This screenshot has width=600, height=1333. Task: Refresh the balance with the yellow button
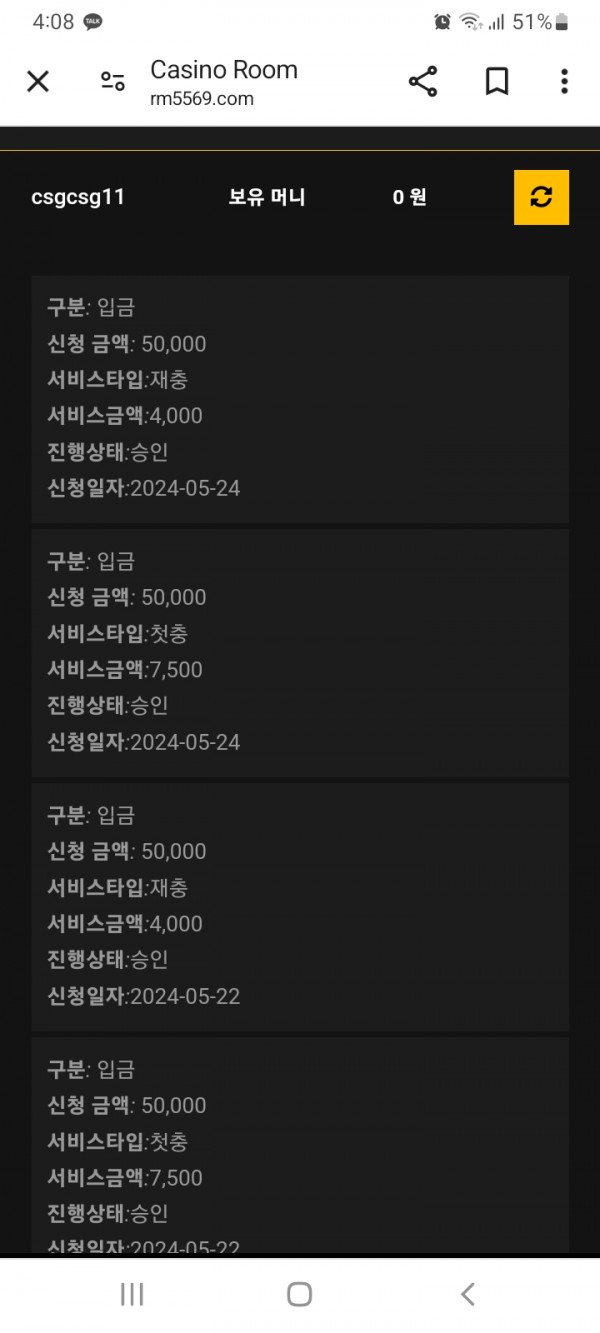click(x=541, y=197)
